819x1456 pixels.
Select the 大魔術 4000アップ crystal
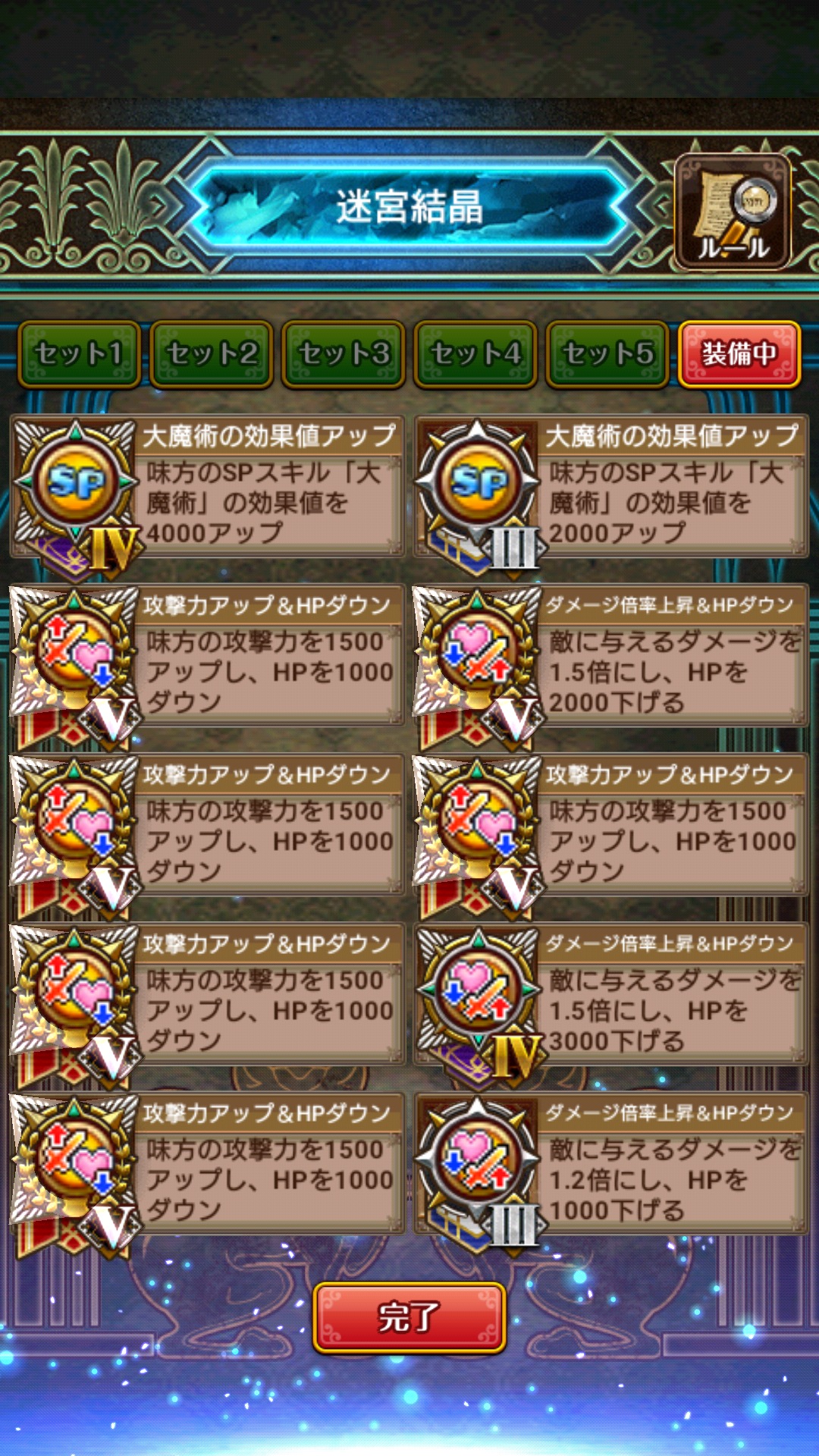(x=206, y=487)
